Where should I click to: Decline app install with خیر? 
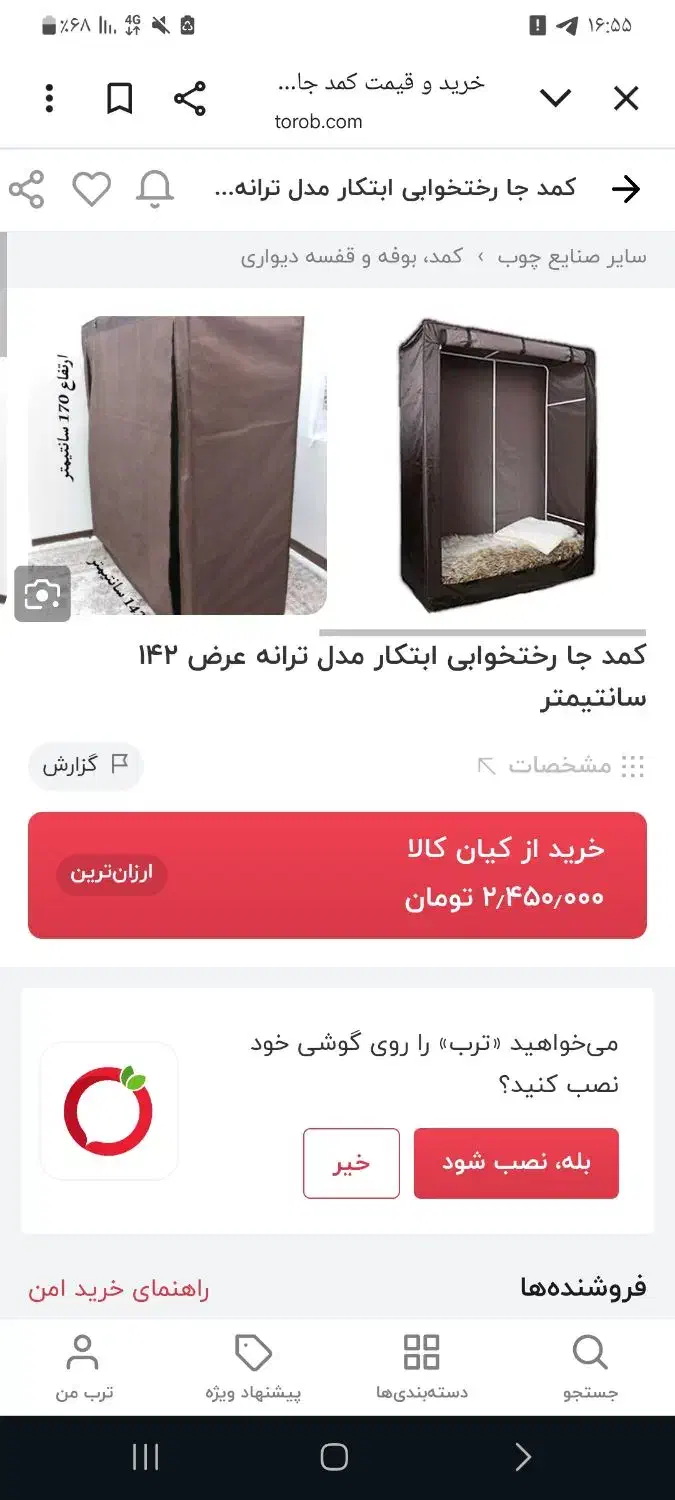coord(351,1163)
